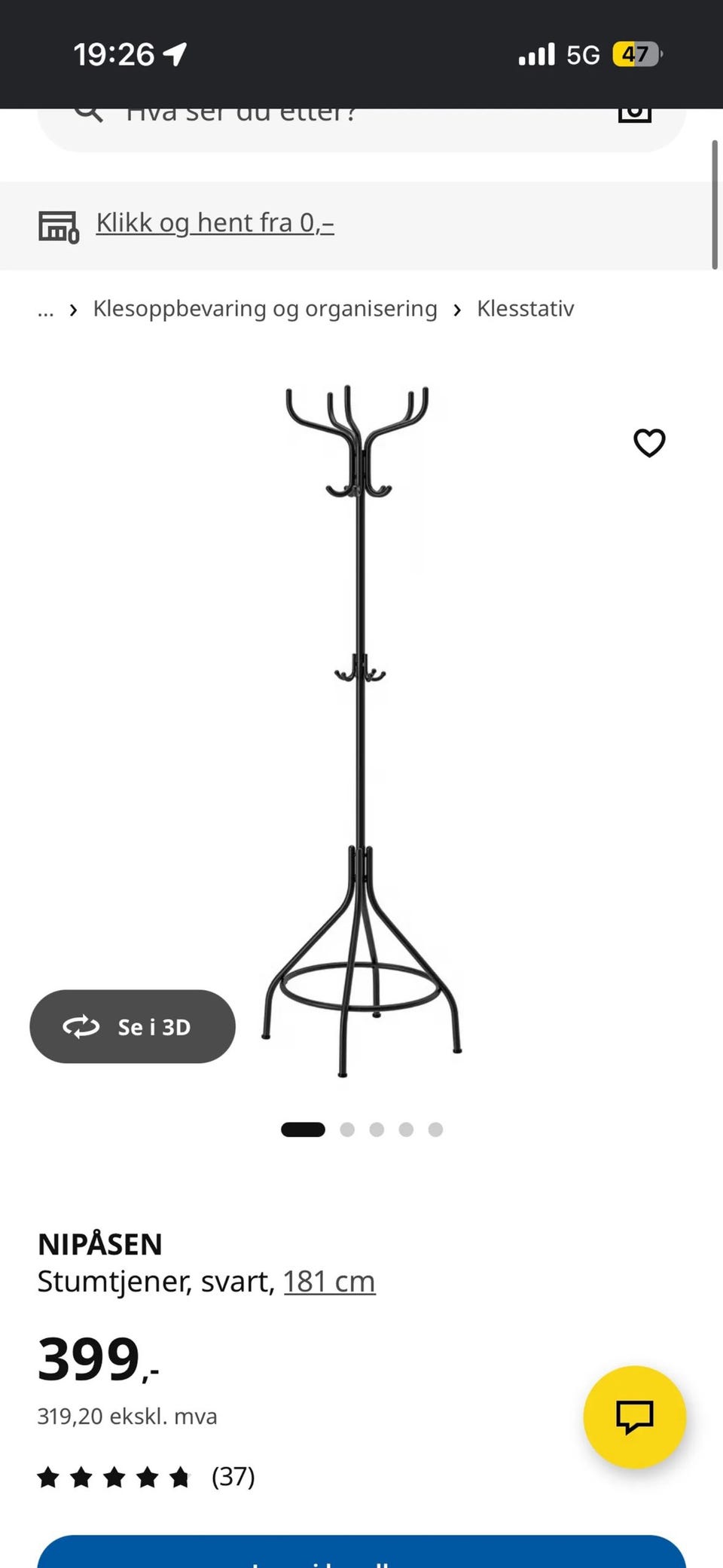
Task: Start a chat with the yellow button
Action: (x=635, y=1417)
